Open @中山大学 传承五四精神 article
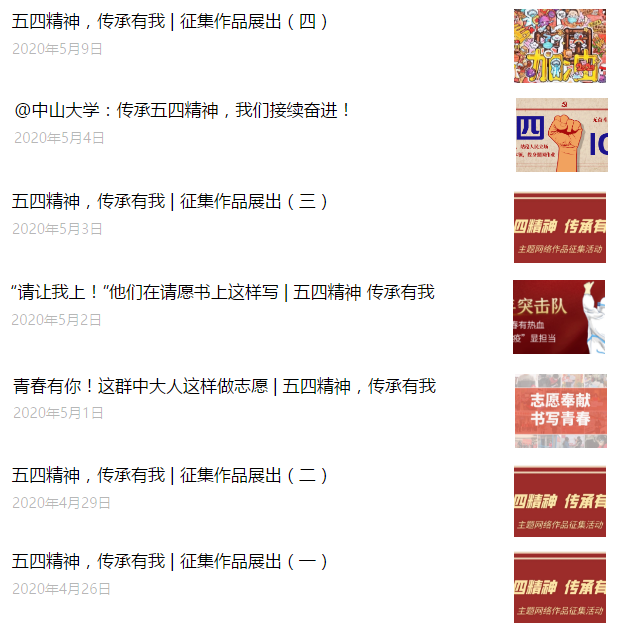This screenshot has height=636, width=620. pyautogui.click(x=184, y=110)
